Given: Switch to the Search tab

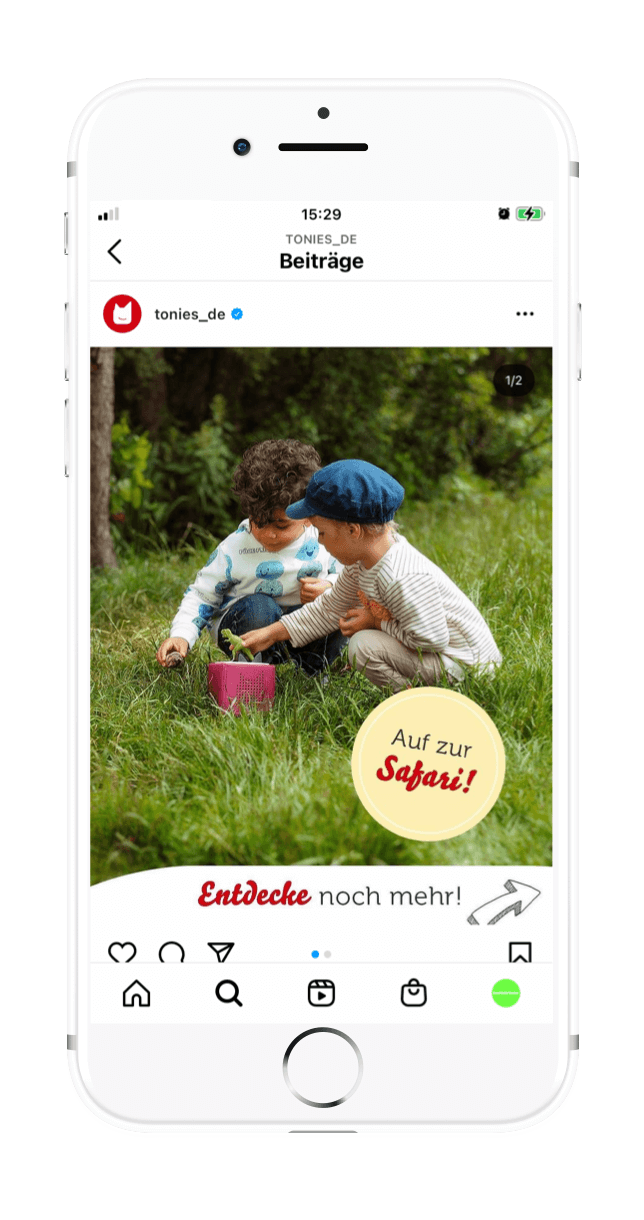Looking at the screenshot, I should (229, 993).
